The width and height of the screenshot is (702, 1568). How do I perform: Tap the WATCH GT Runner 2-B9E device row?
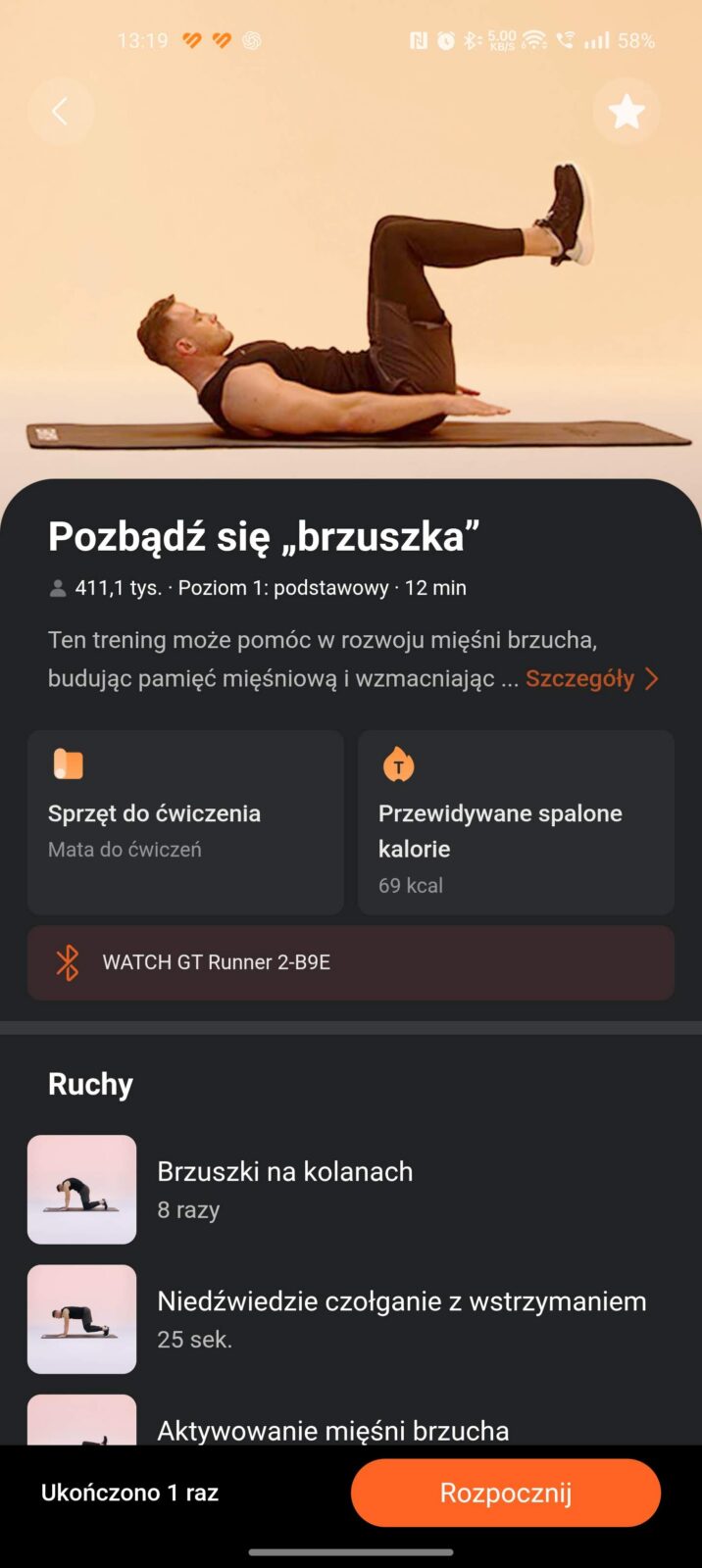350,962
